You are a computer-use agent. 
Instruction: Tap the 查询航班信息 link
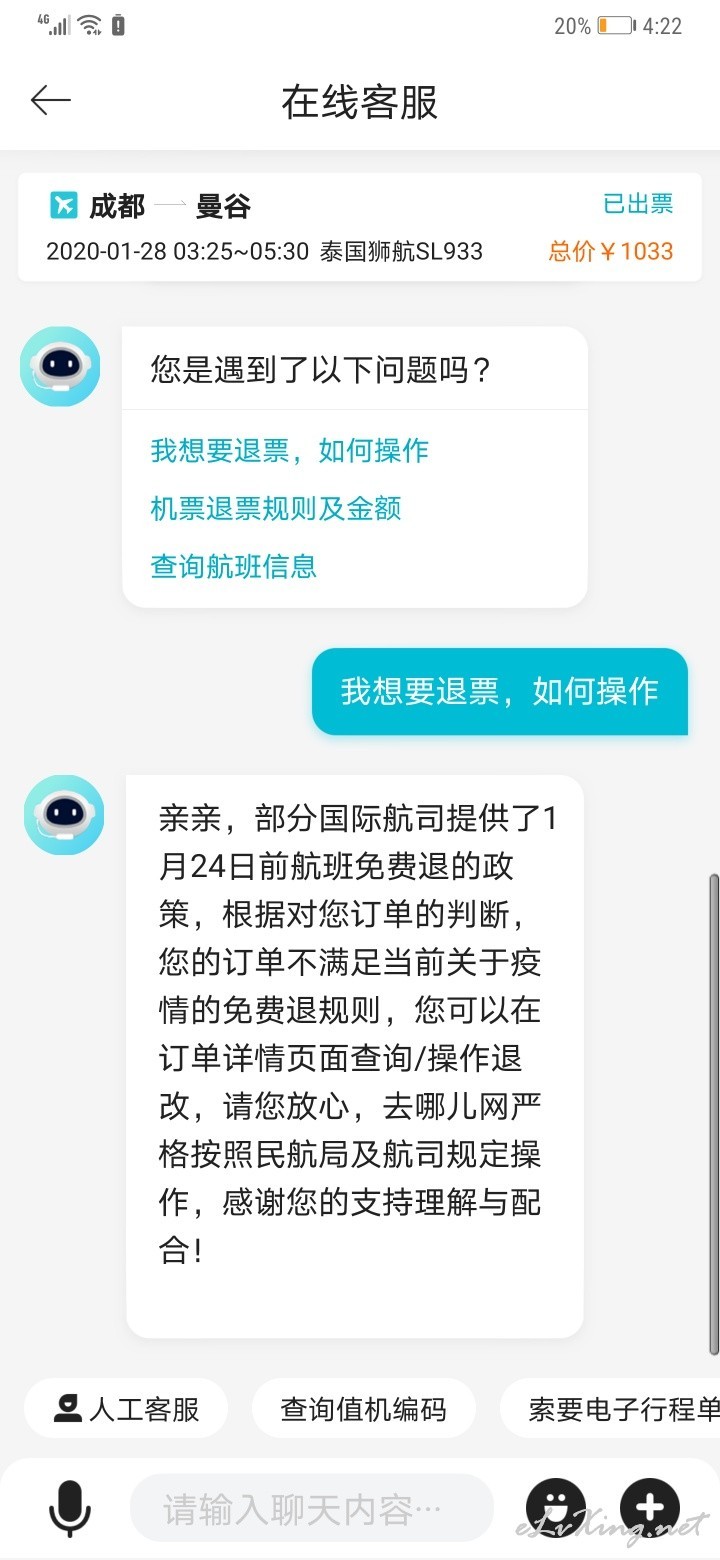pyautogui.click(x=233, y=566)
